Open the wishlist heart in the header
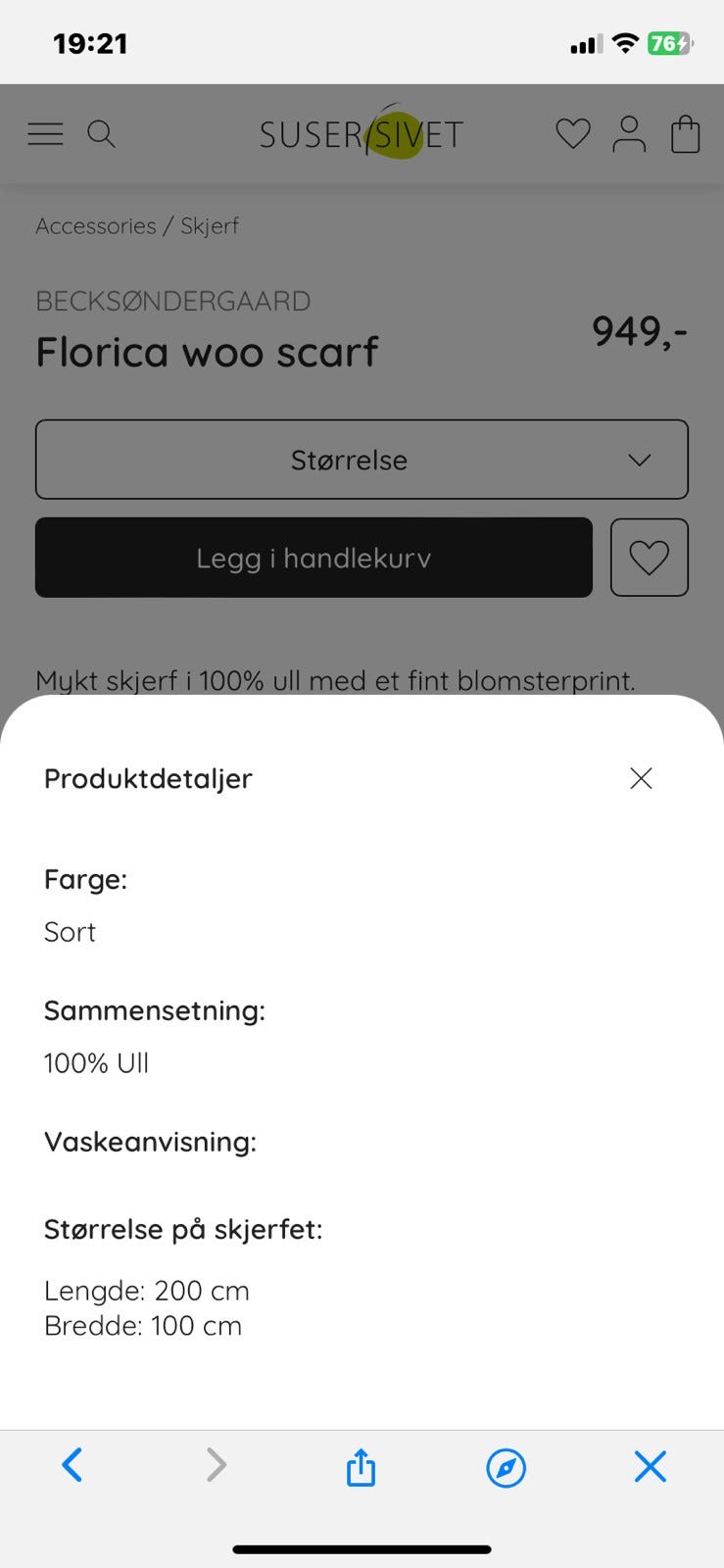The height and width of the screenshot is (1568, 724). pyautogui.click(x=573, y=133)
